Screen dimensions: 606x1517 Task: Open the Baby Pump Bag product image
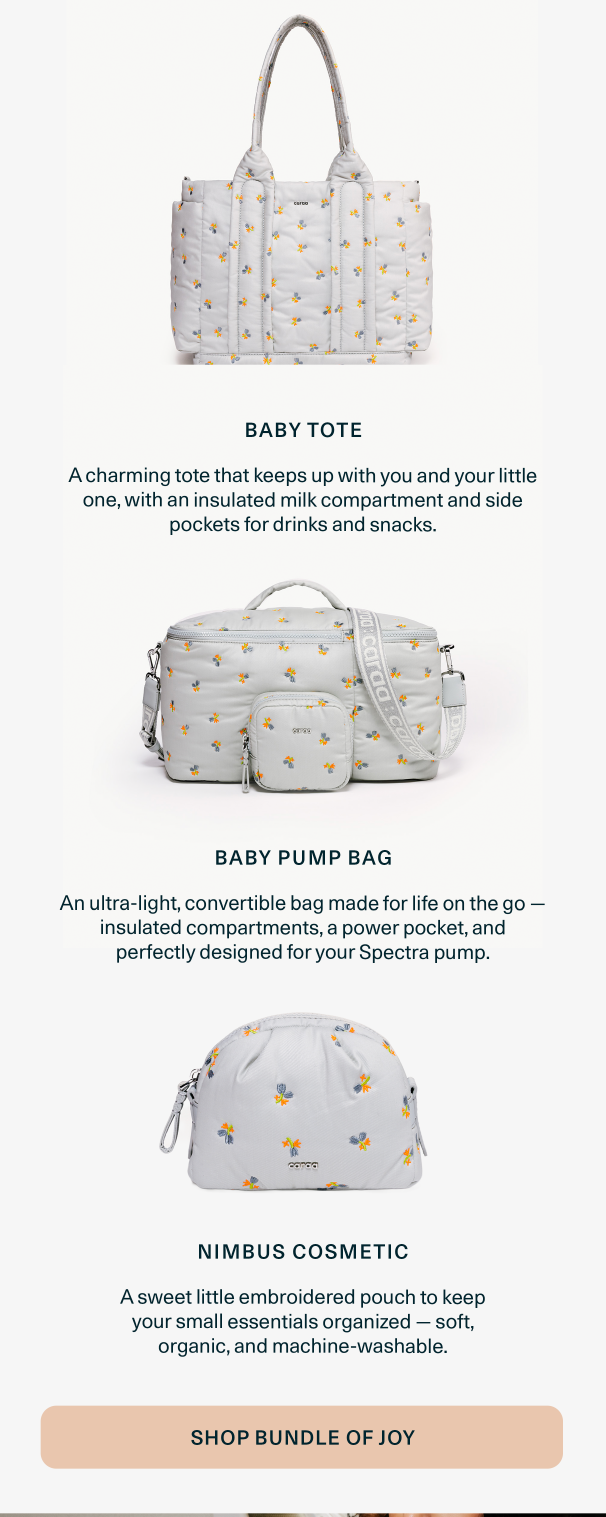(303, 700)
